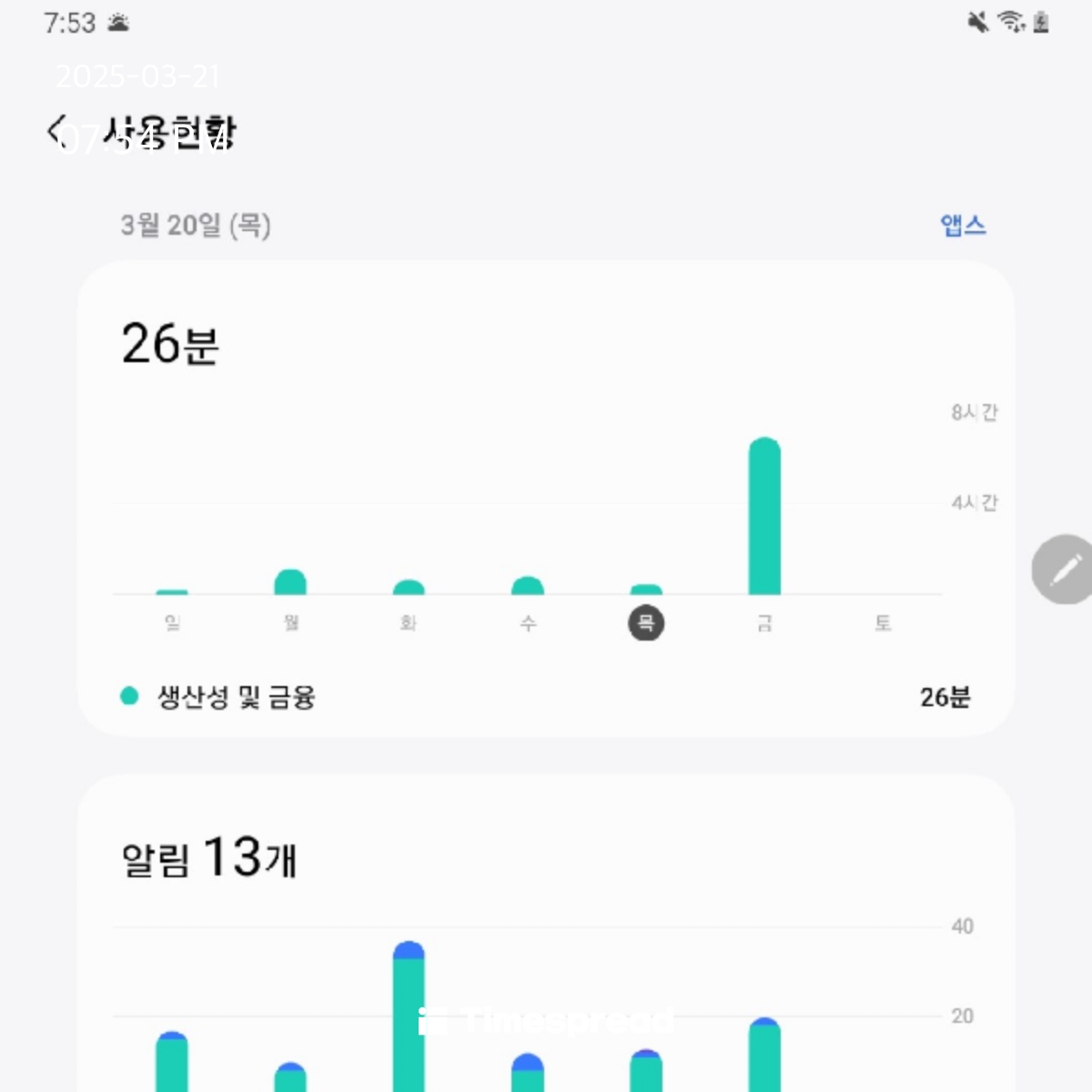This screenshot has height=1092, width=1092.
Task: Select the 수 day on the usage chart
Action: 528,622
